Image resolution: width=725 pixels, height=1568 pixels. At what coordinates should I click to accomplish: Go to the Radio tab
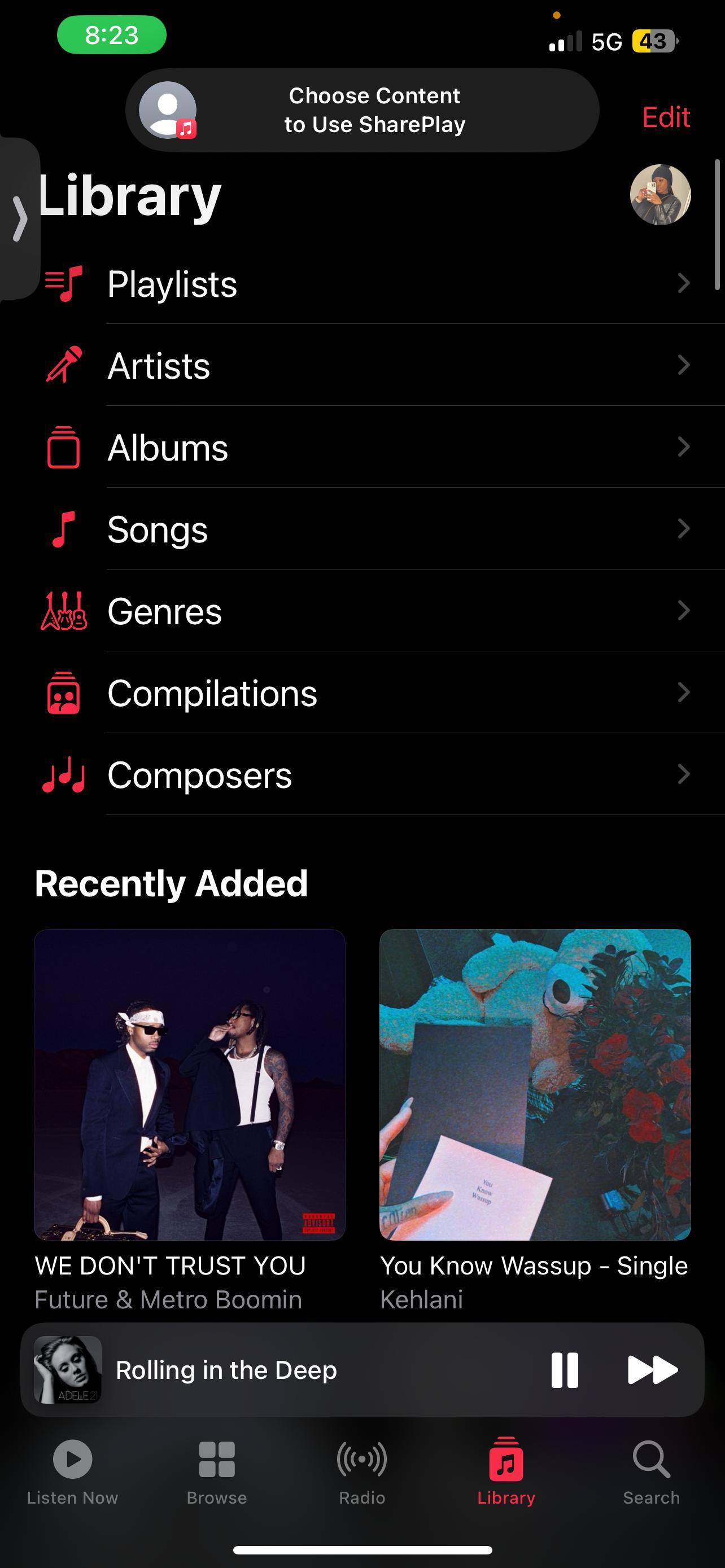click(362, 1471)
